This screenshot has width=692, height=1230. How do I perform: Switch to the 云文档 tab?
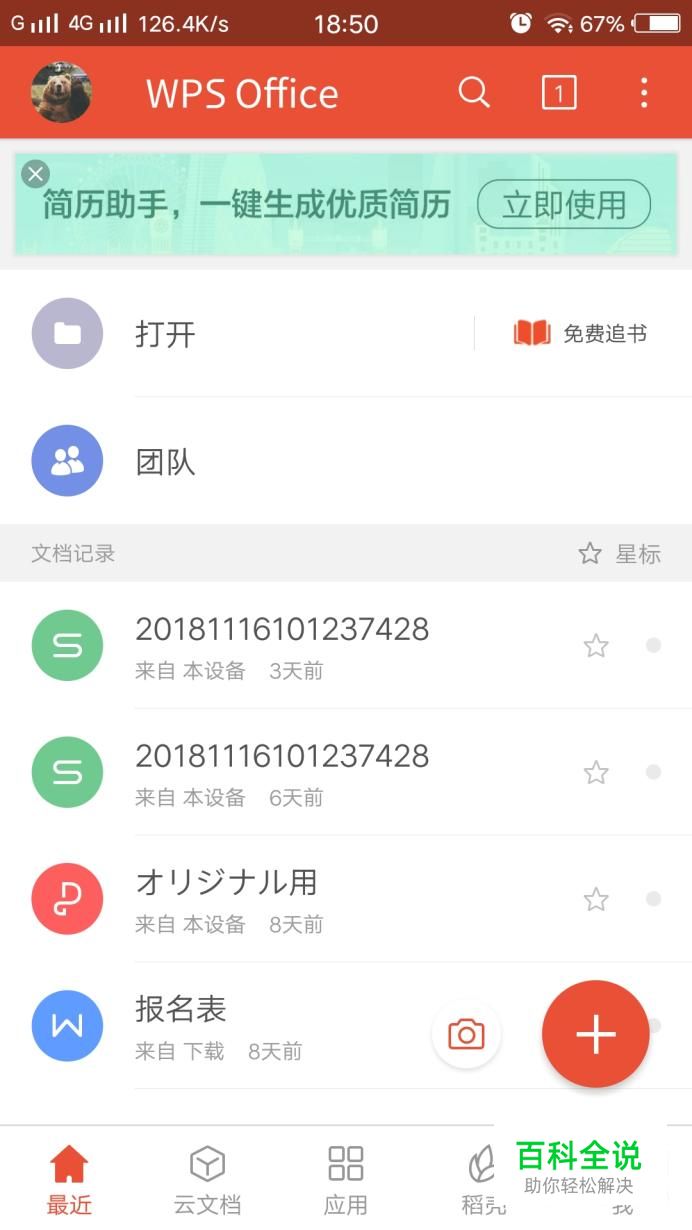[207, 1180]
